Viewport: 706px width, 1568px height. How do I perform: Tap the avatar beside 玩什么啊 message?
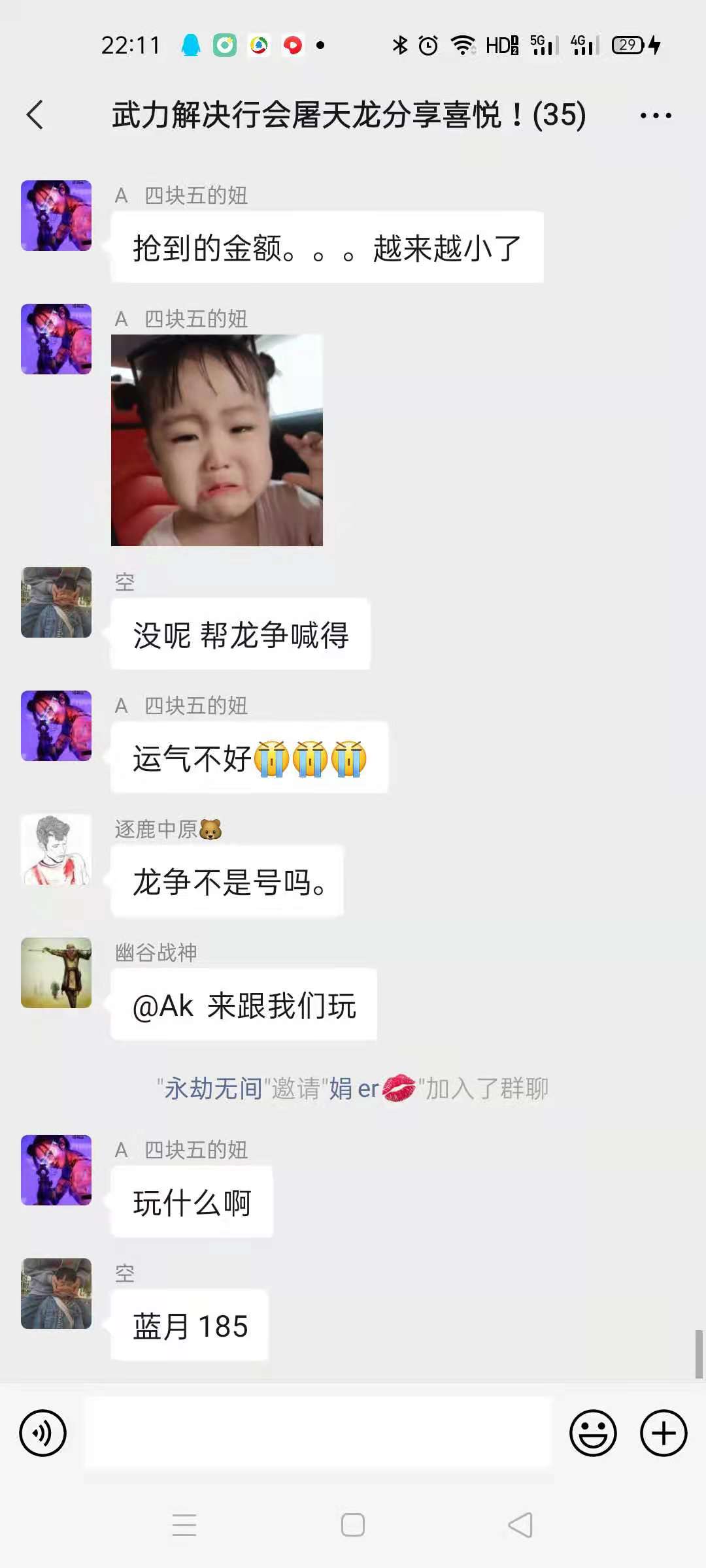[56, 1170]
